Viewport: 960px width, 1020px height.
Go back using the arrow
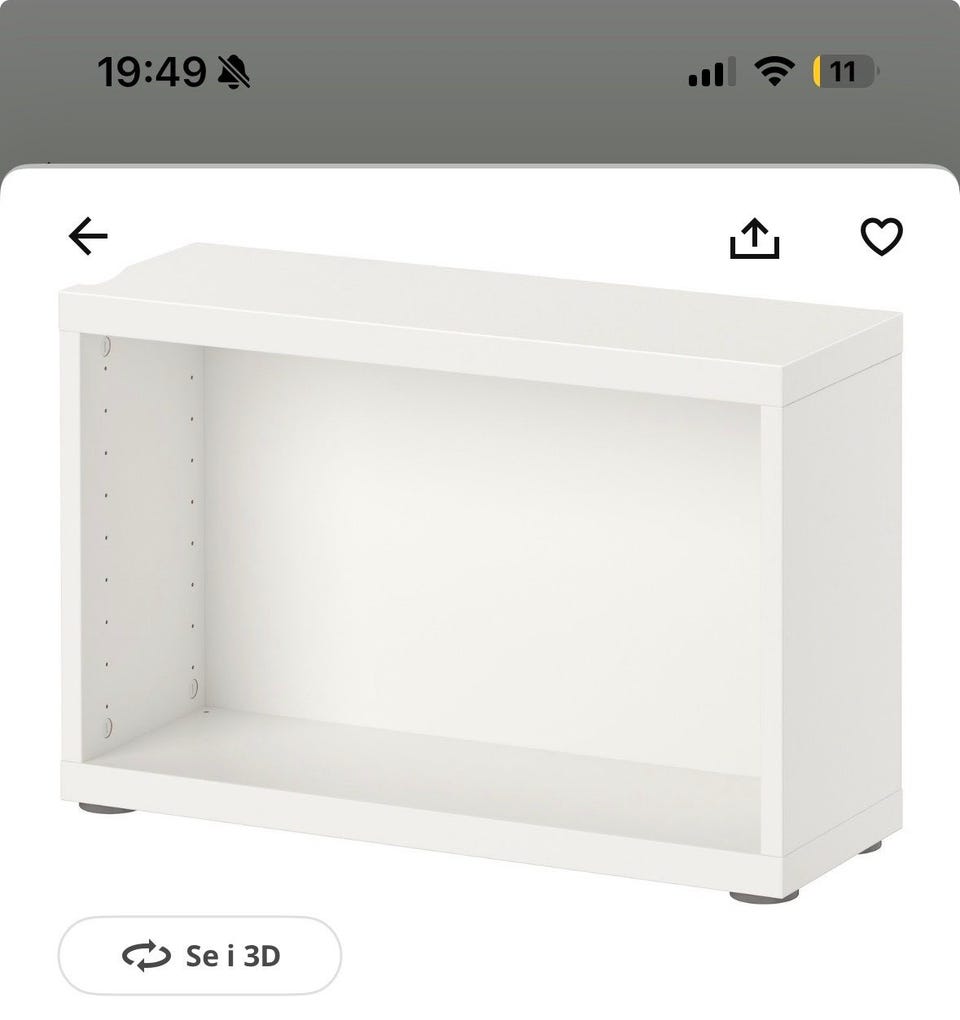[88, 237]
